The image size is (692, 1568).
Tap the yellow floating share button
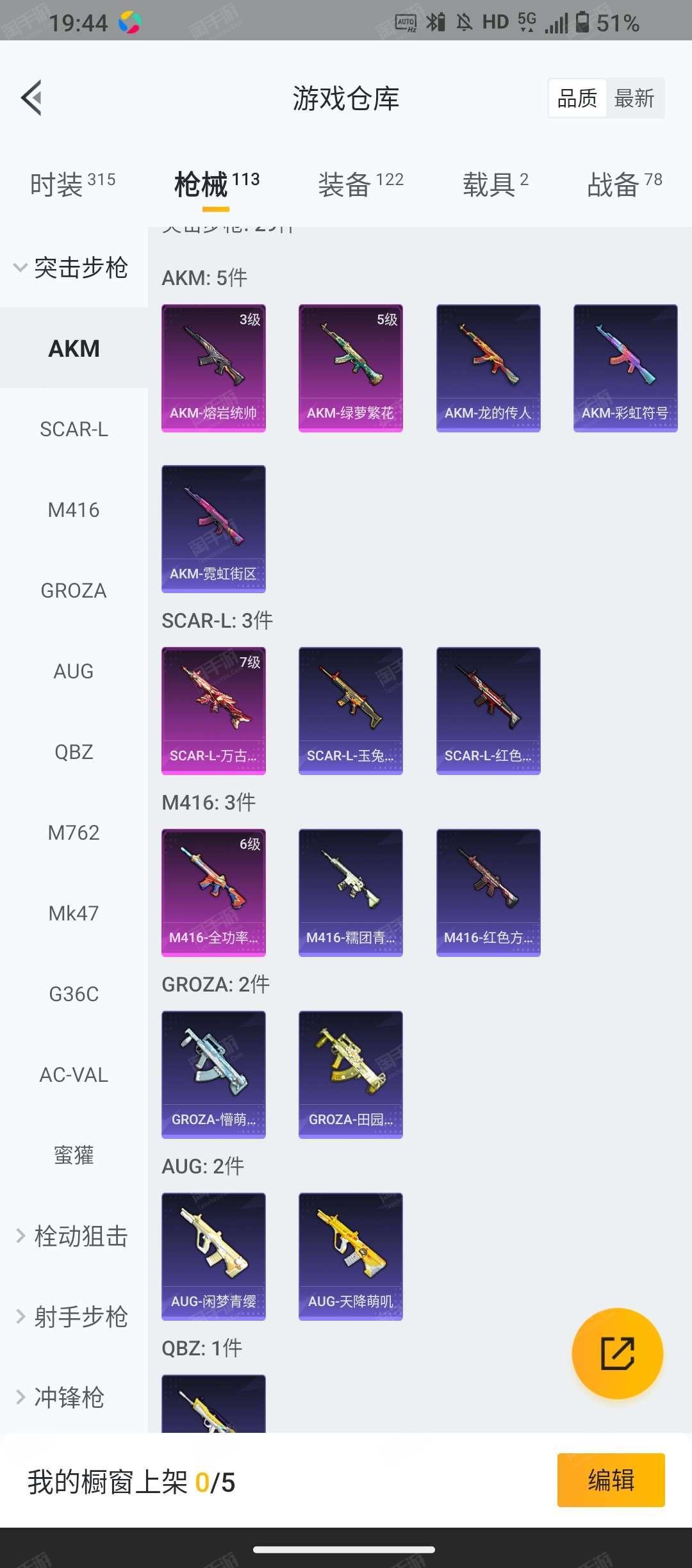(x=617, y=1353)
